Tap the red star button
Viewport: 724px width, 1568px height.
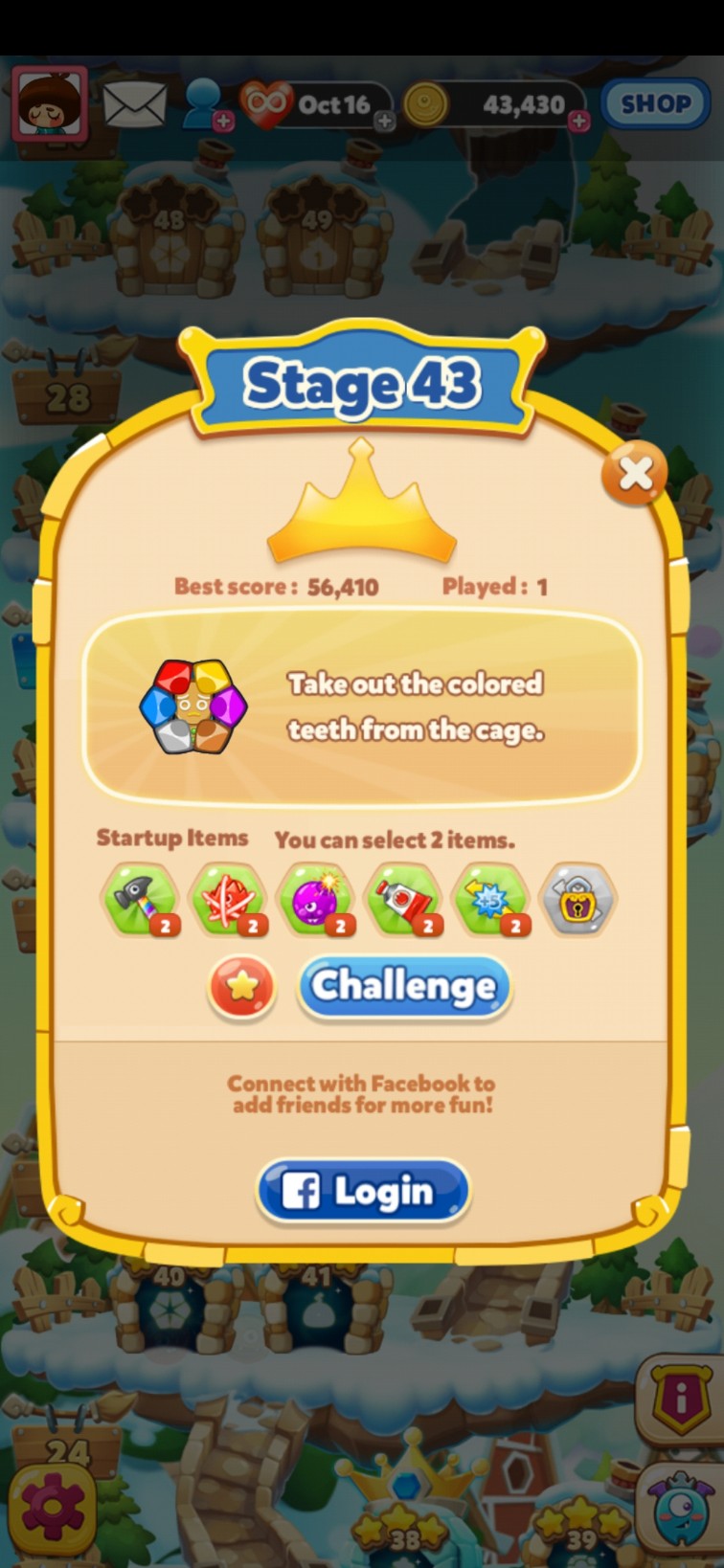242,987
